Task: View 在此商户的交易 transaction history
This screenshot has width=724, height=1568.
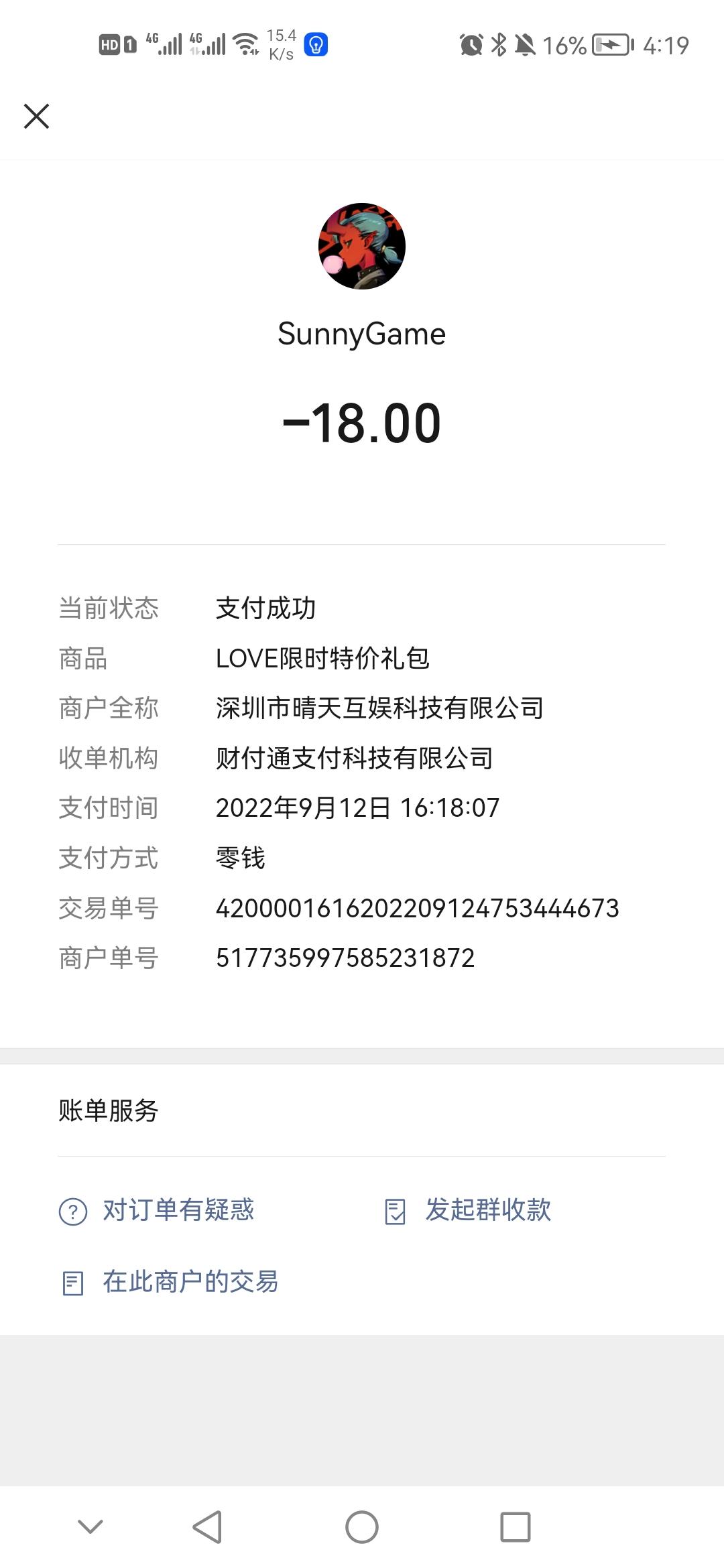Action: coord(170,1282)
